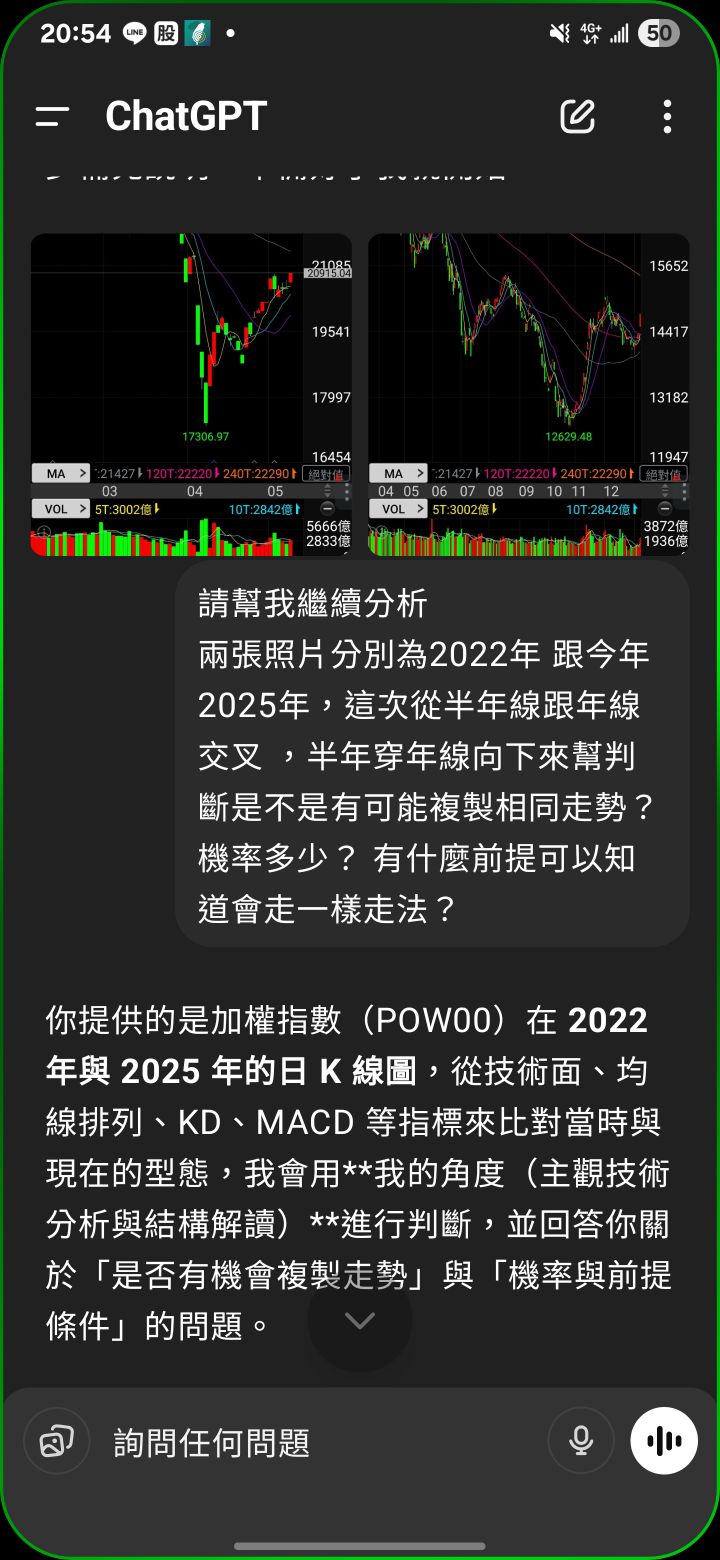Open the ChatGPT sidebar menu

[52, 117]
